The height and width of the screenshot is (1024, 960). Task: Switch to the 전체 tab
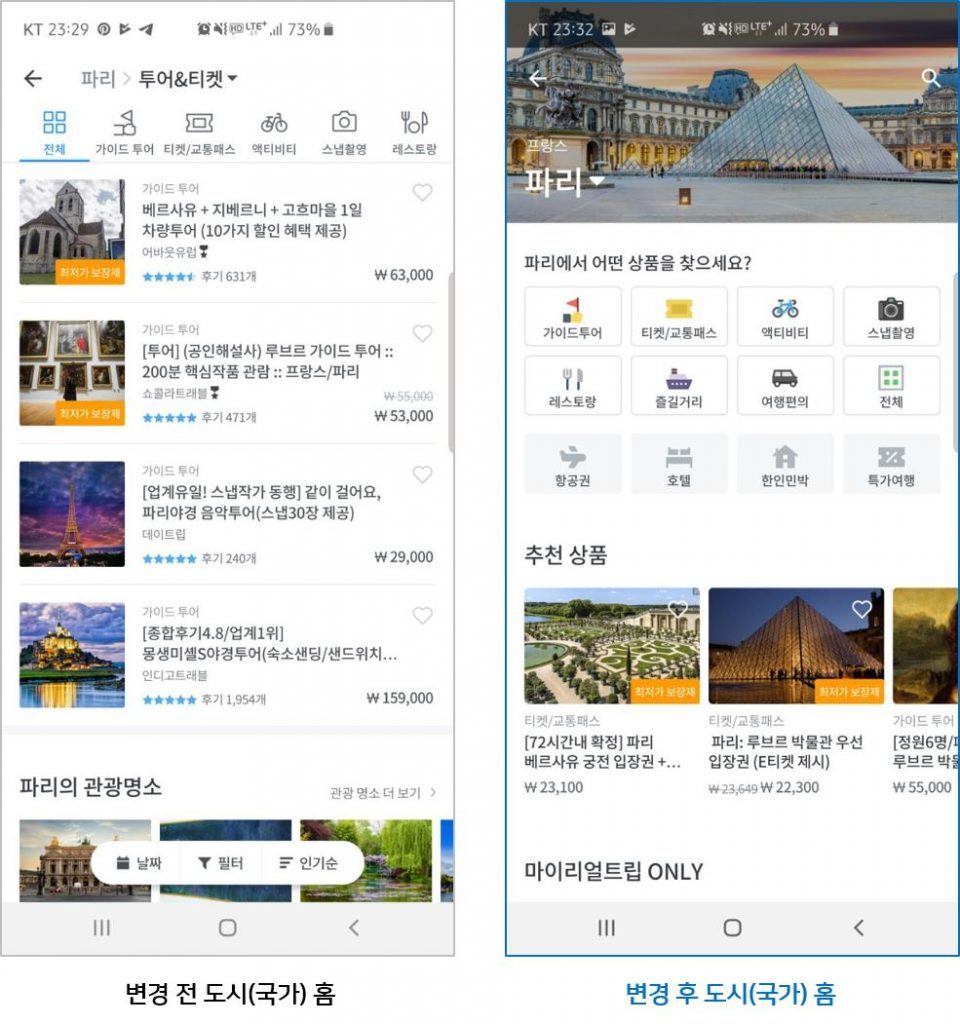tap(55, 128)
